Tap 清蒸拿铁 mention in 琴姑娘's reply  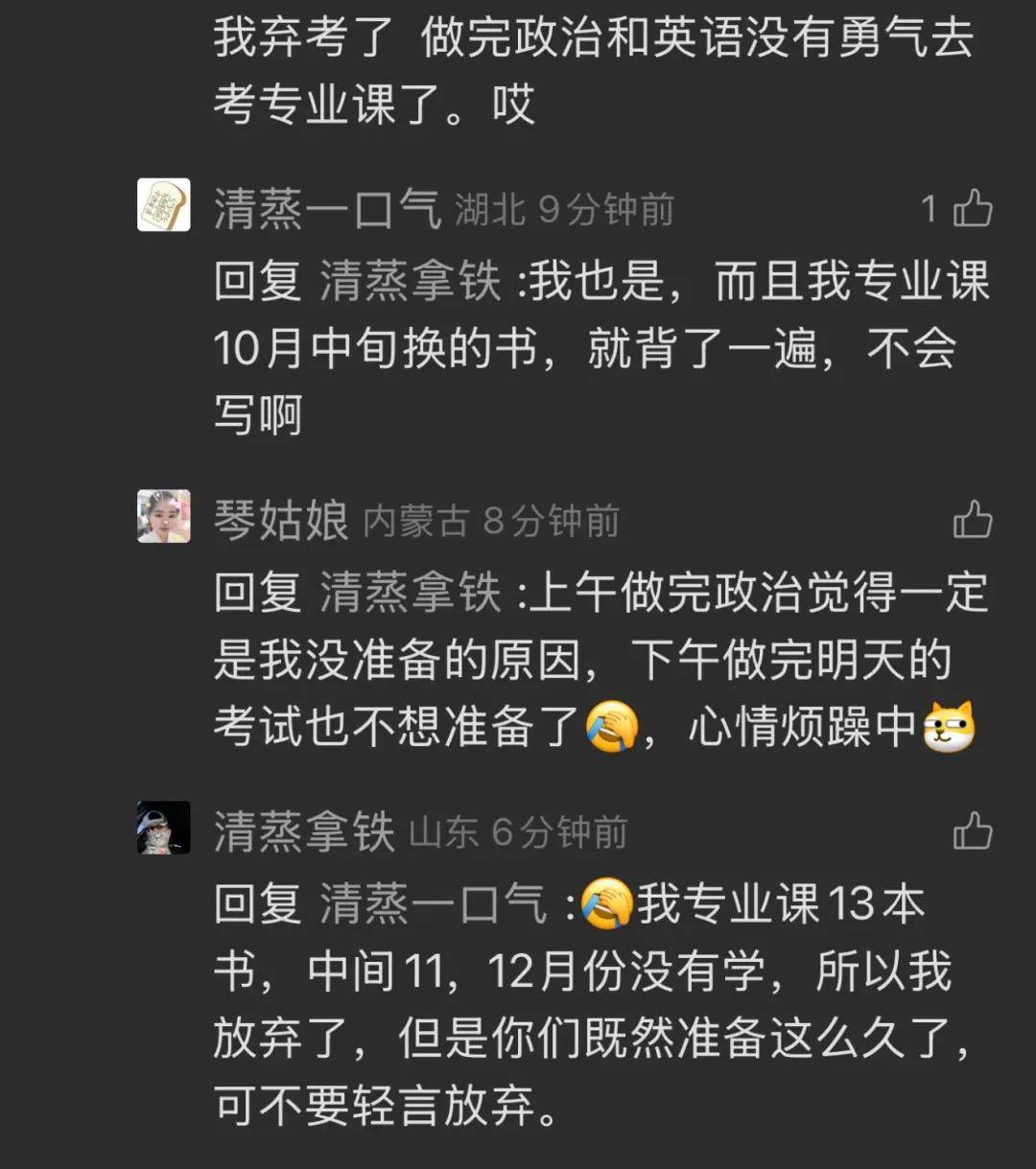410,593
